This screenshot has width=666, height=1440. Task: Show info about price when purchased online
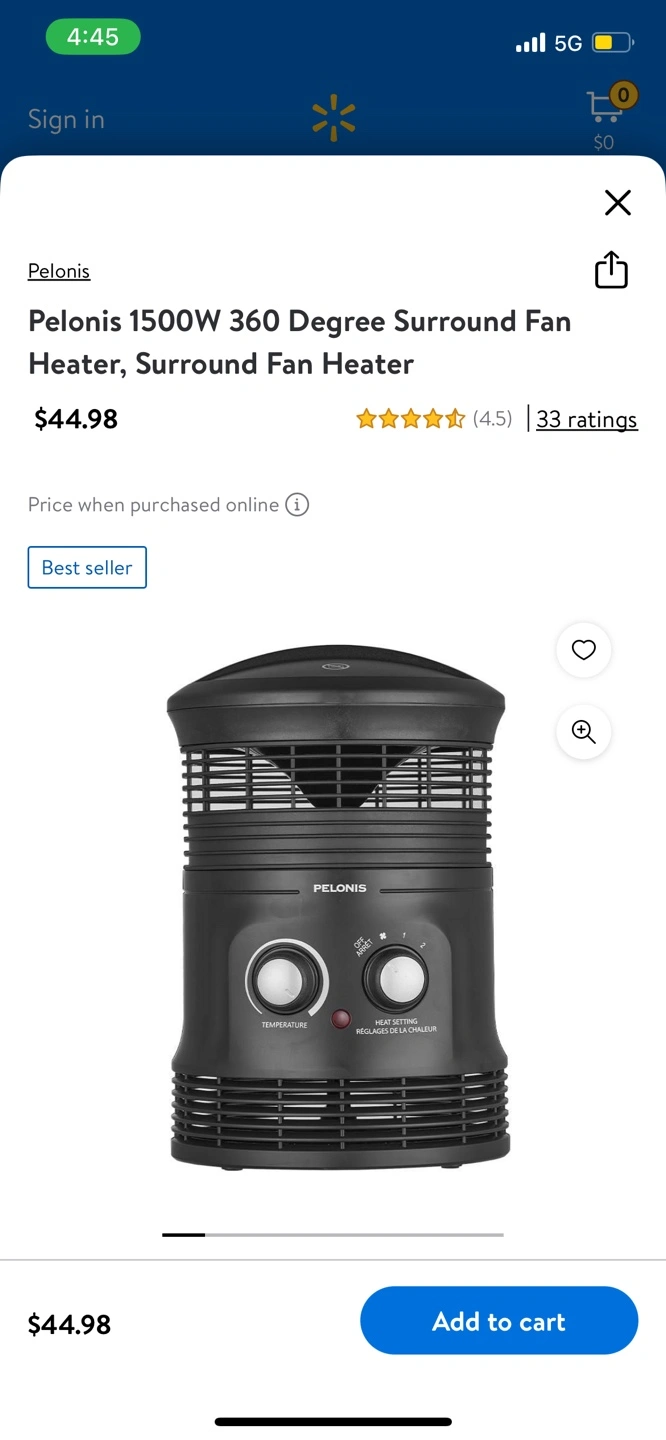pos(297,504)
